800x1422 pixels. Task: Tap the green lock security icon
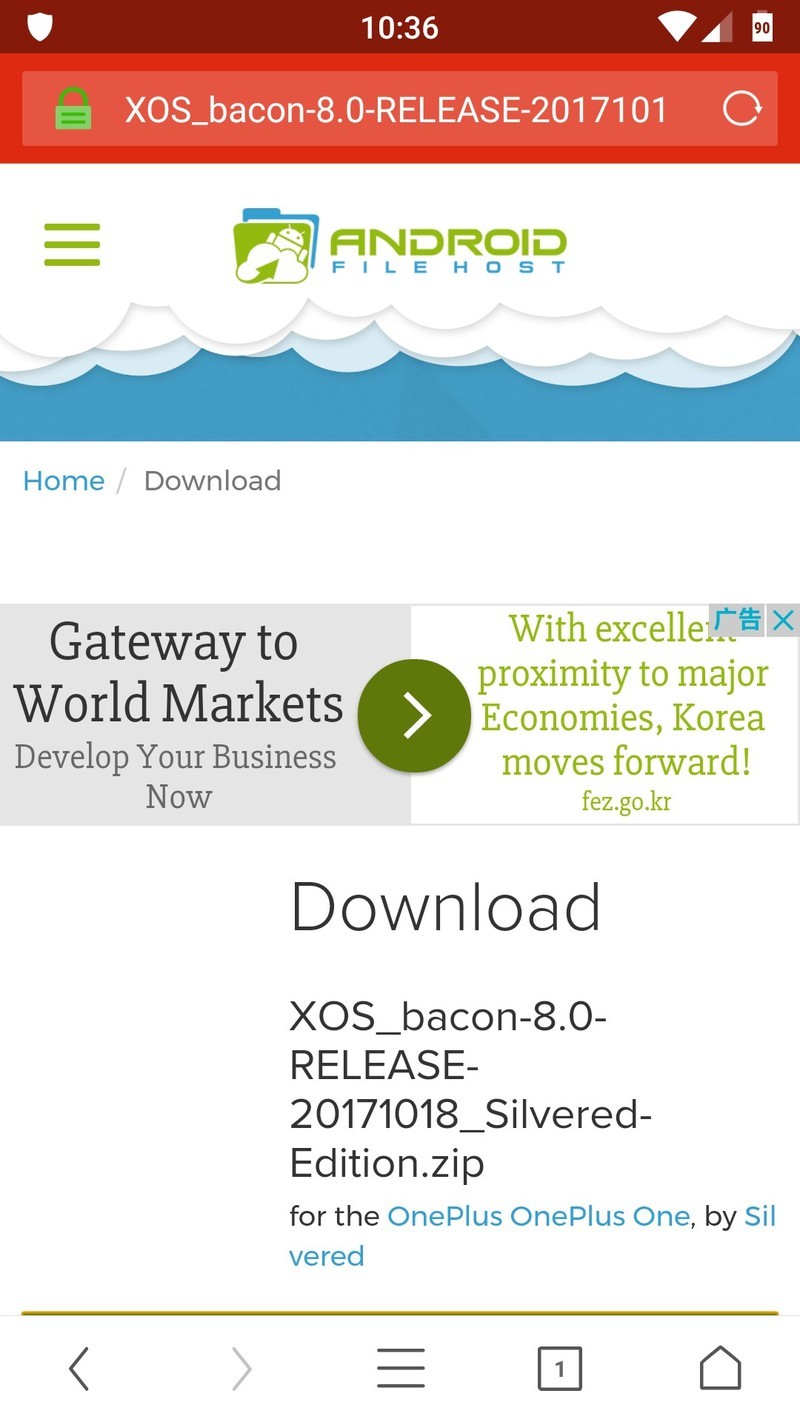[72, 109]
